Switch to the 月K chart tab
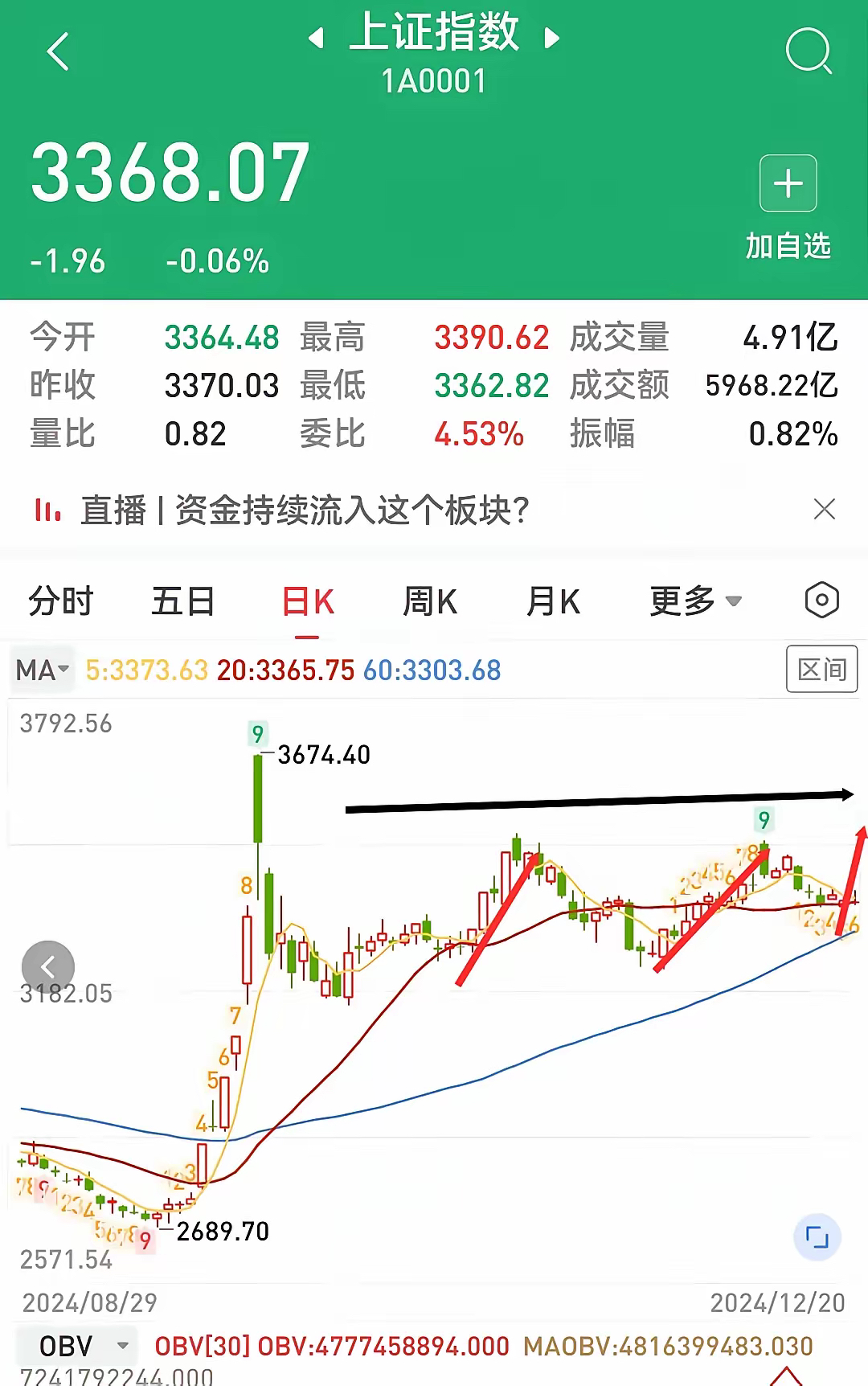Viewport: 868px width, 1386px height. coord(553,601)
